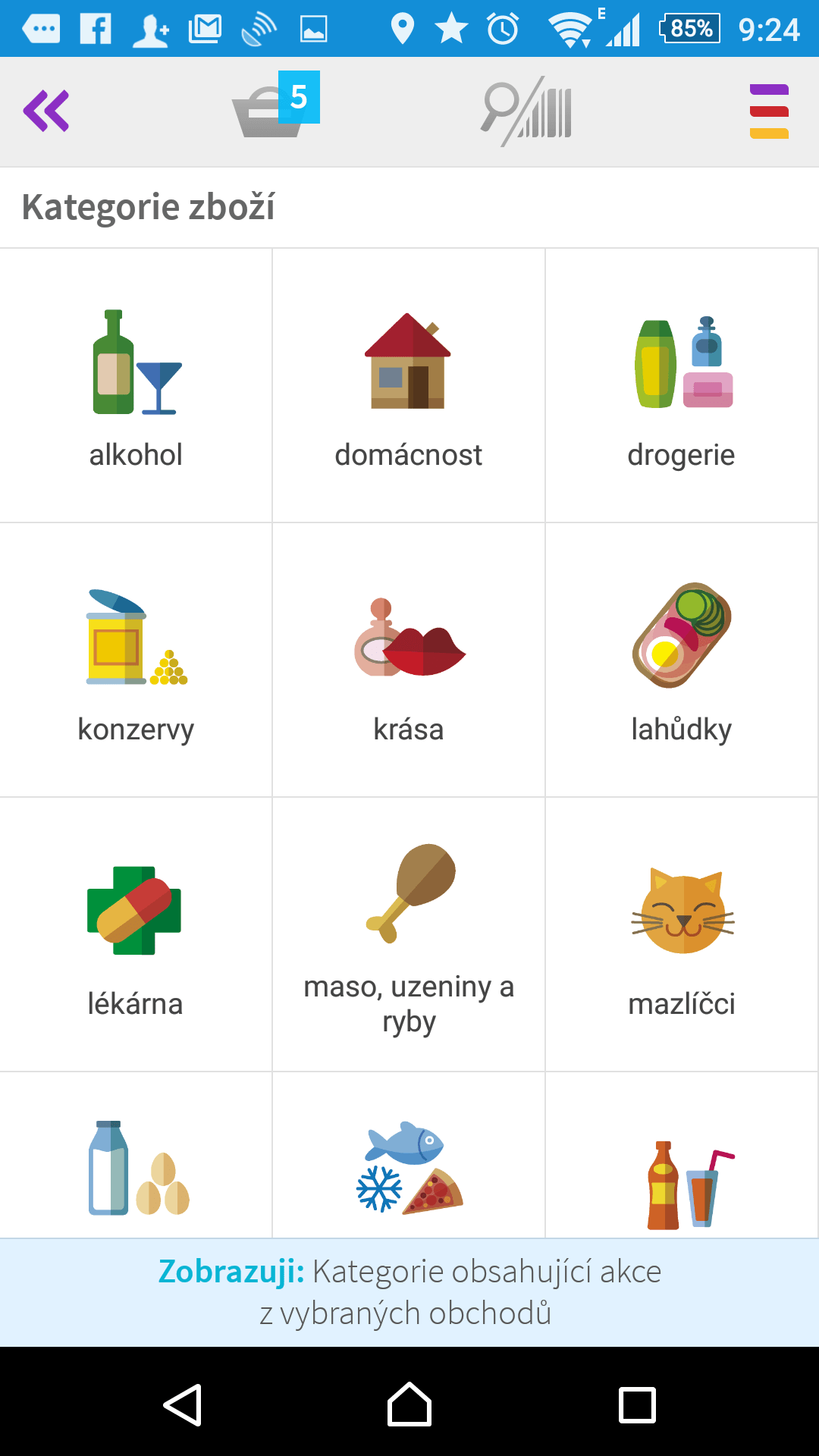
Task: Change the Zobrazuji category filter banner
Action: [409, 1292]
